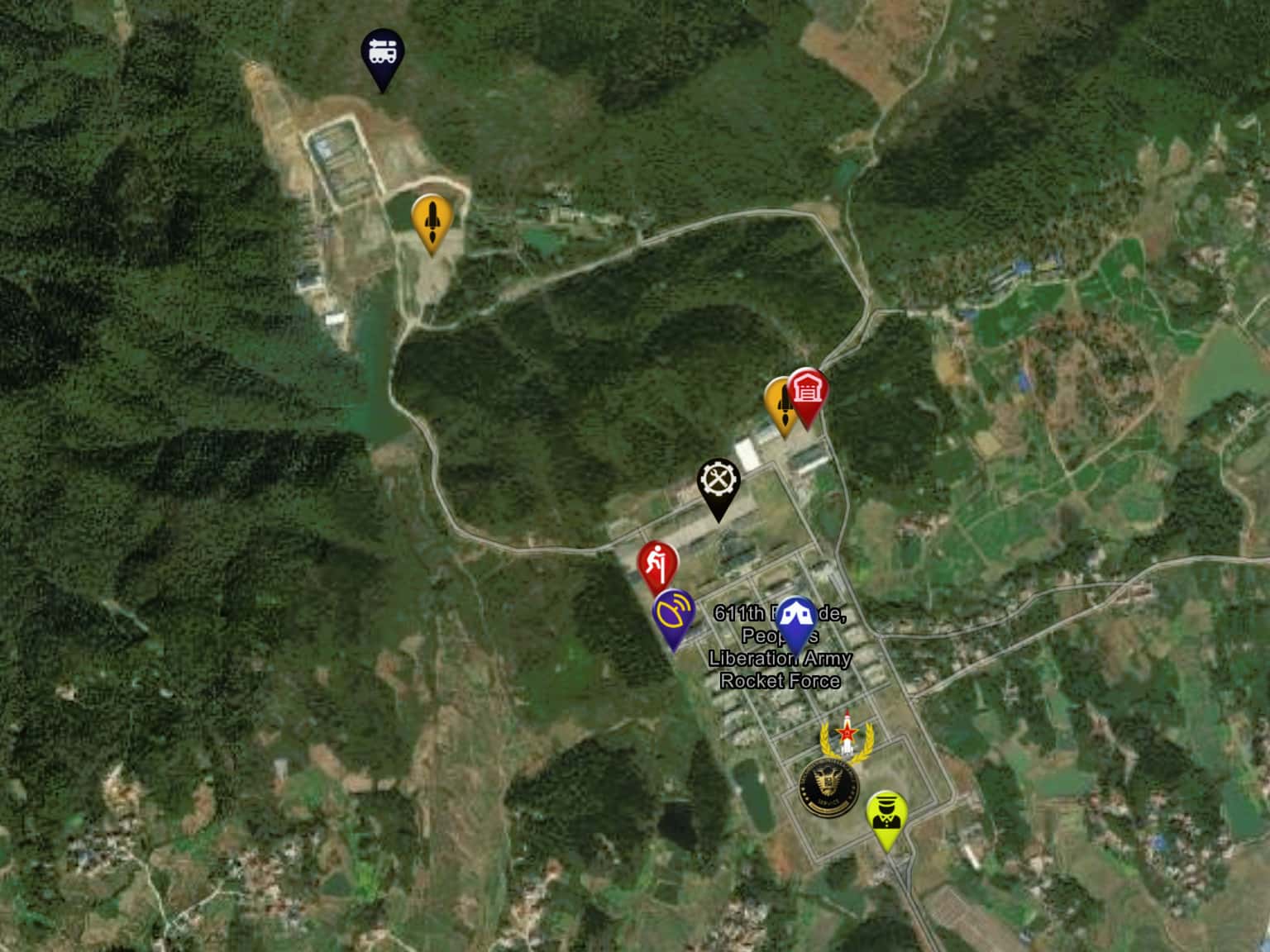Open the black round seal marker

pos(828,787)
